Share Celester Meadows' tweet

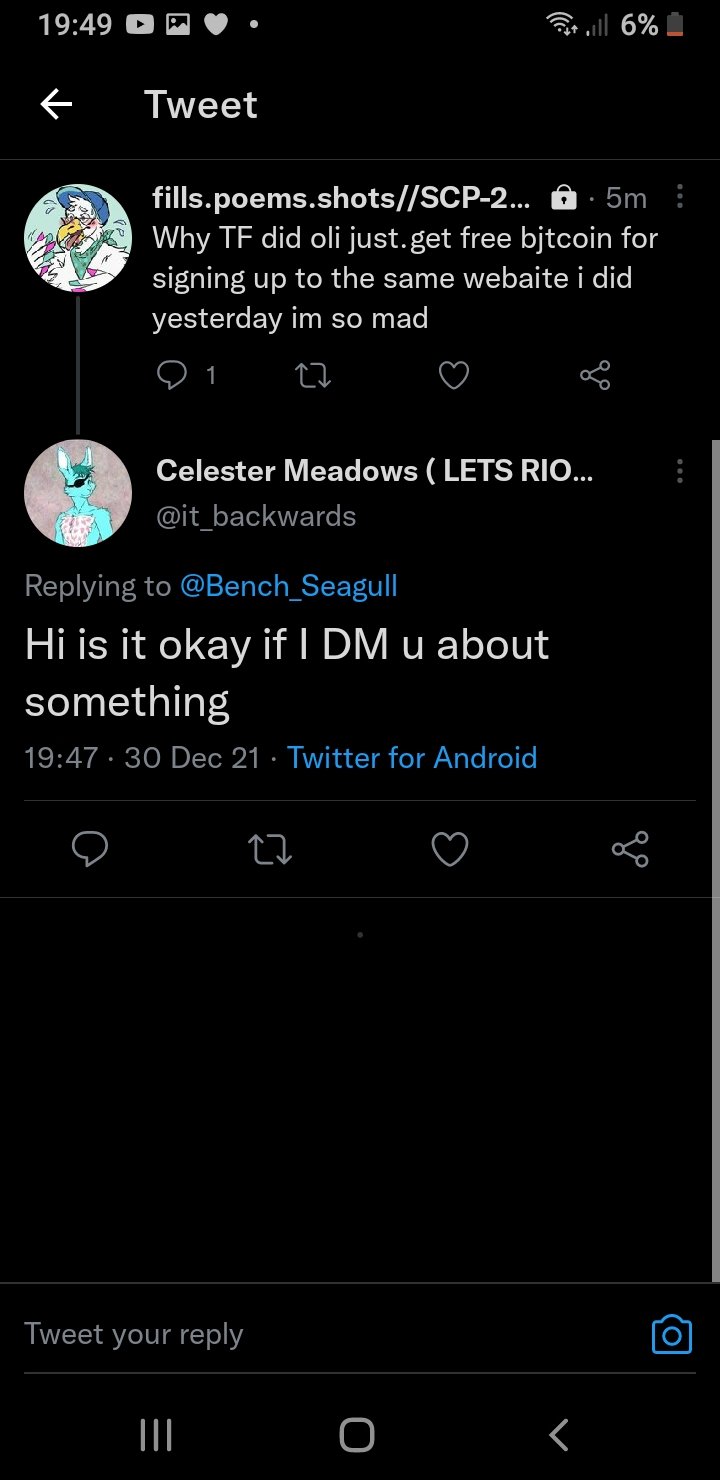pyautogui.click(x=629, y=849)
